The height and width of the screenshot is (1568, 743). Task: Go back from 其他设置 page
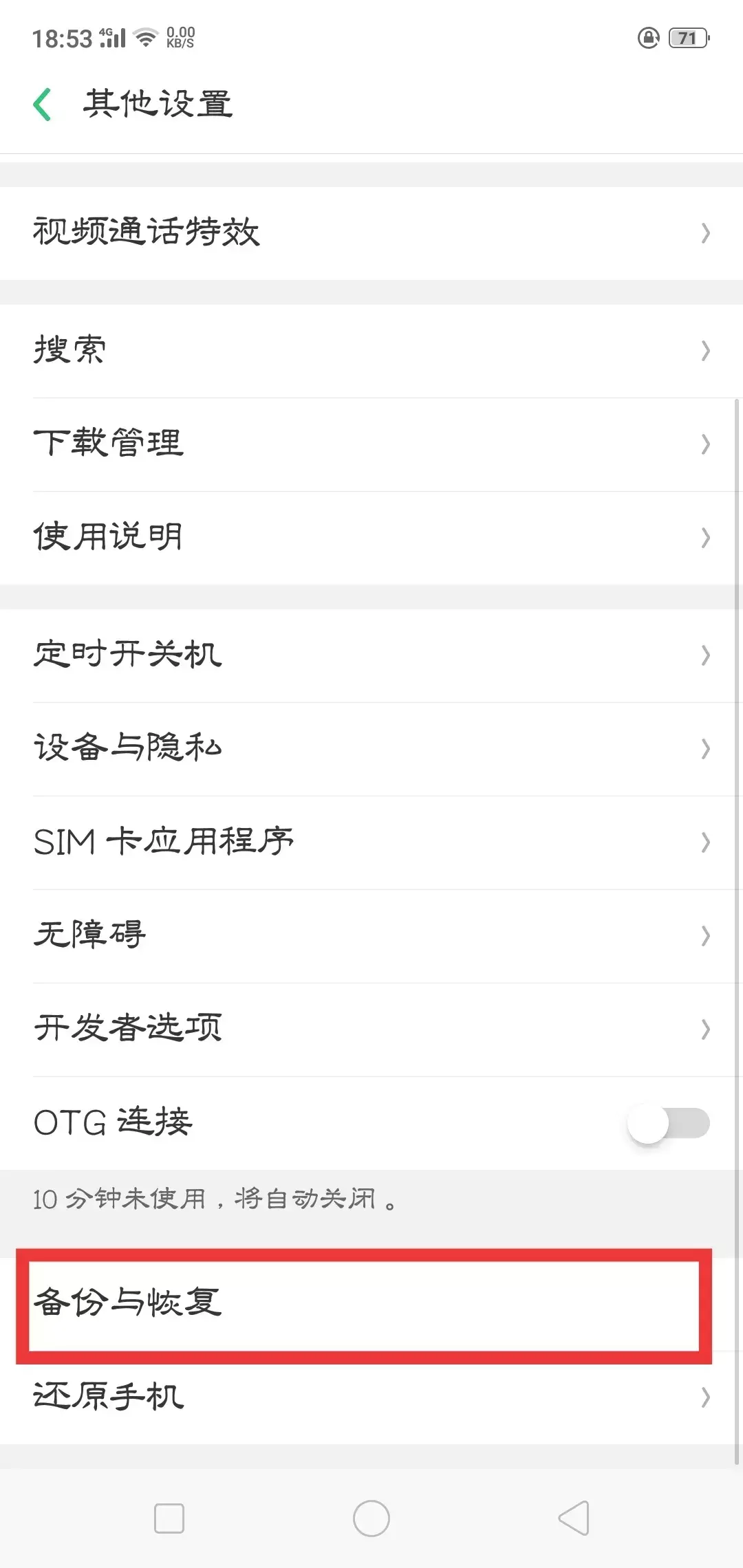[43, 105]
